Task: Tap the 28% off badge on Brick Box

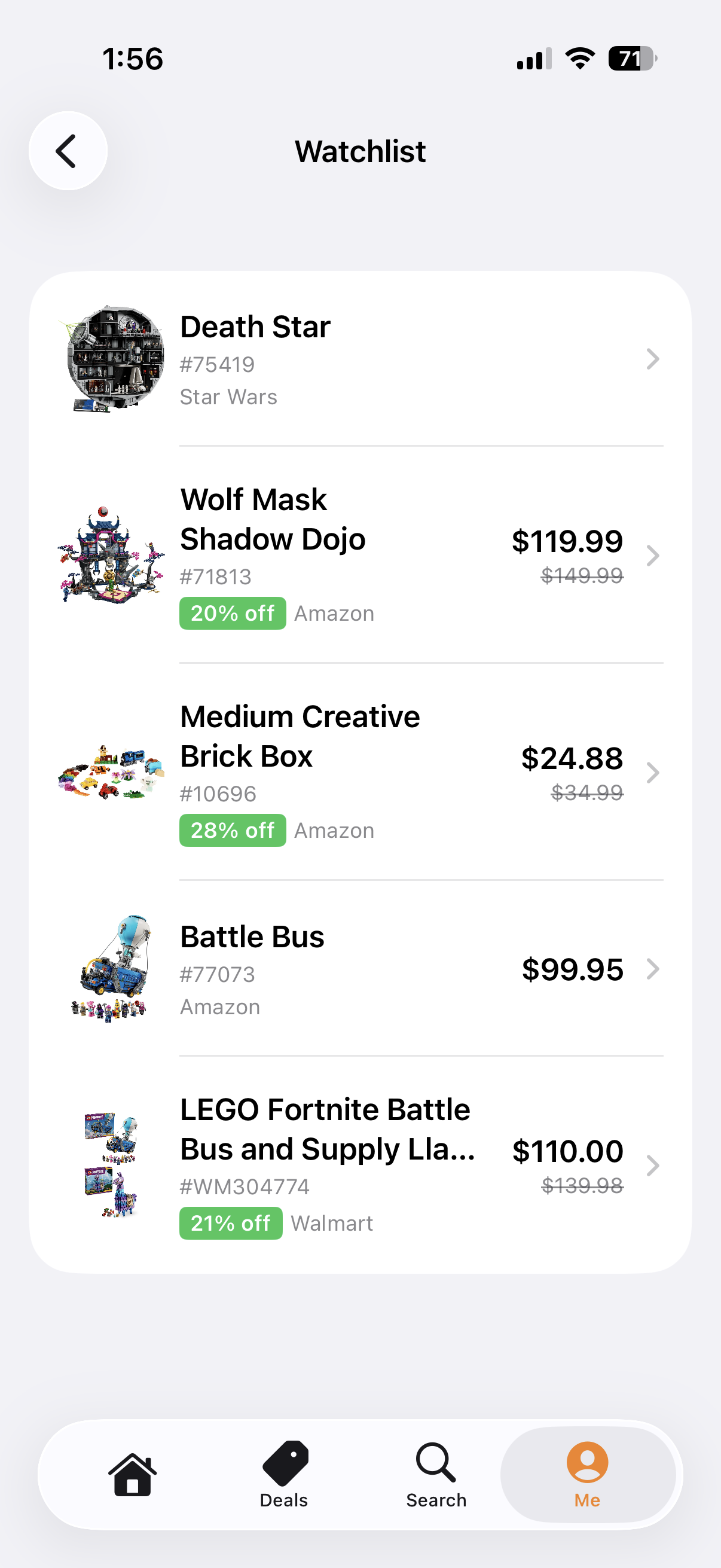Action: point(233,829)
